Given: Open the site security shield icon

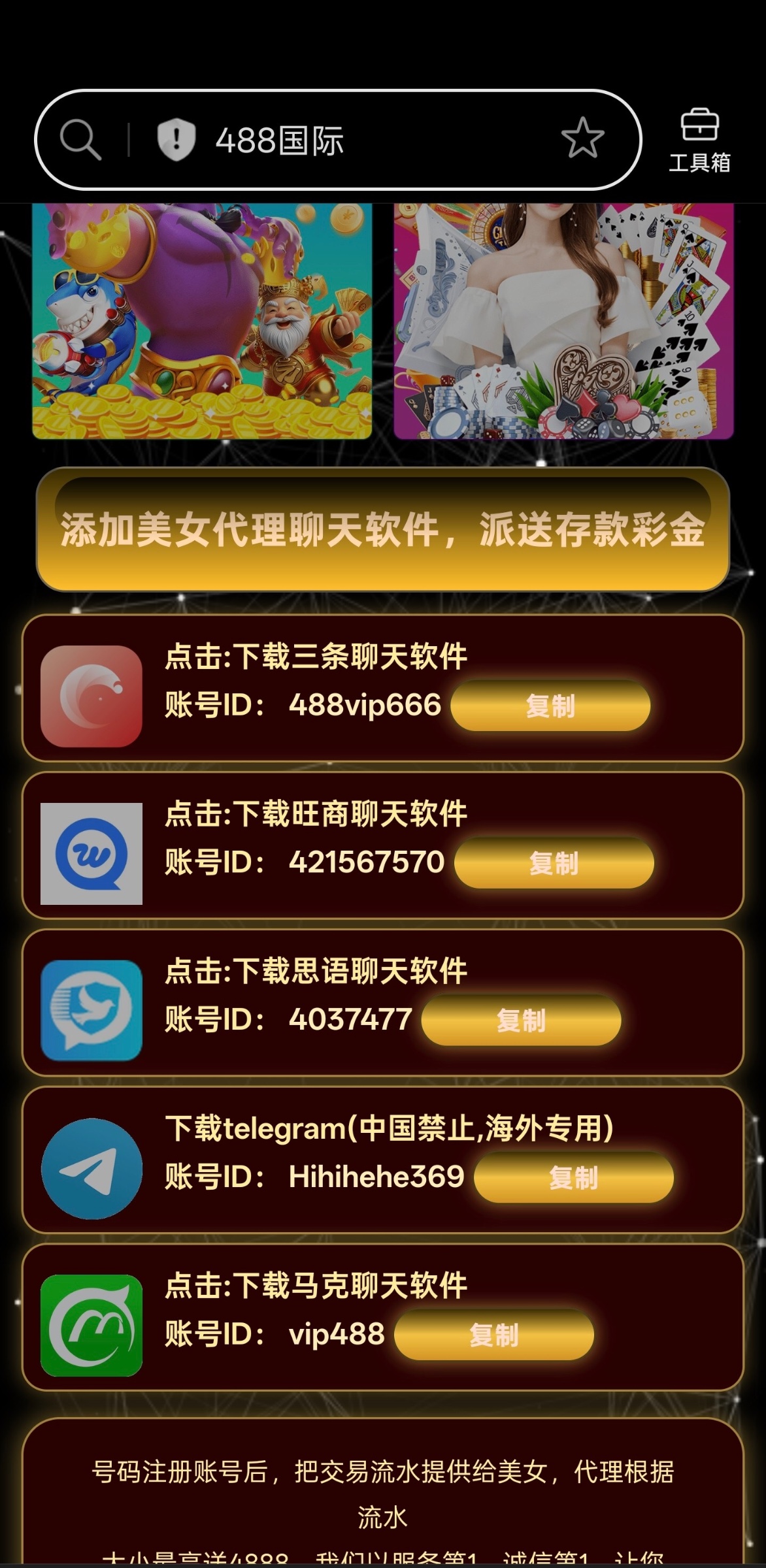Looking at the screenshot, I should click(x=176, y=140).
